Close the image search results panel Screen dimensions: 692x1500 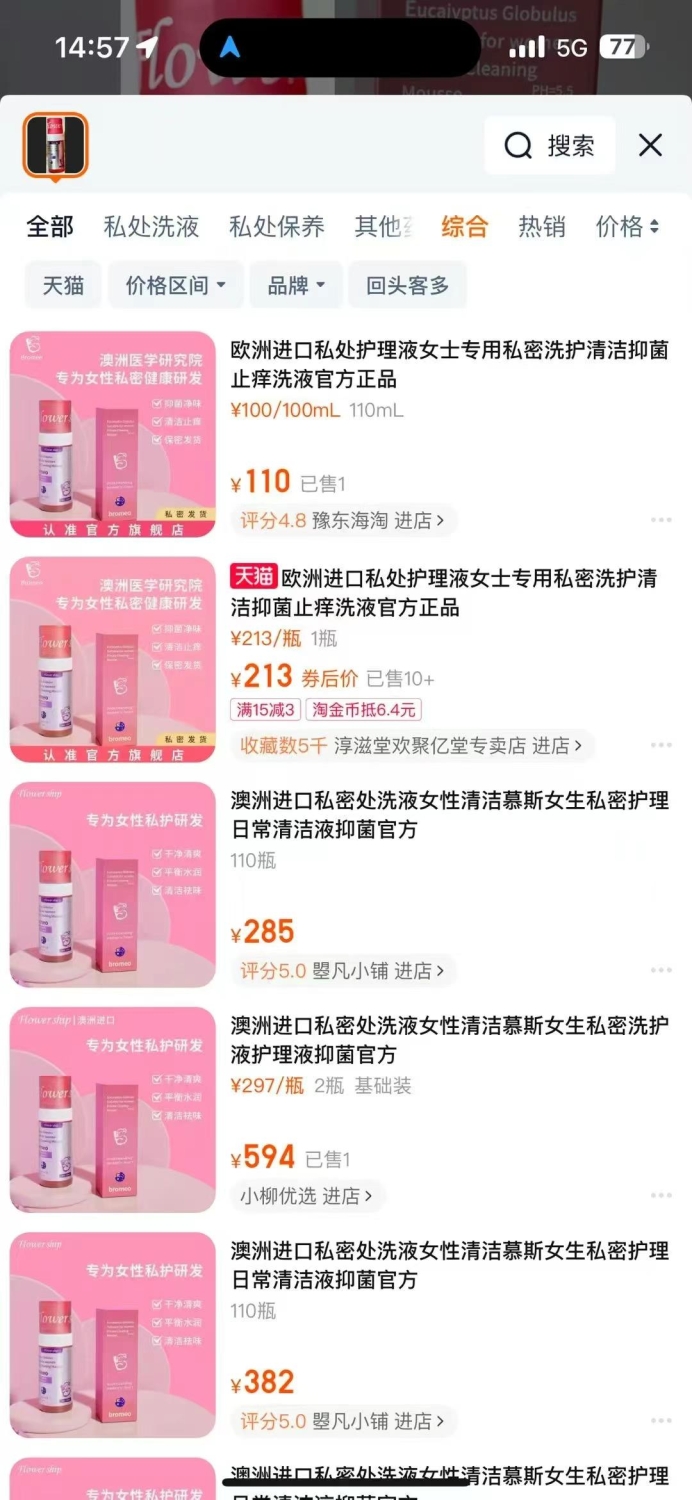click(651, 146)
